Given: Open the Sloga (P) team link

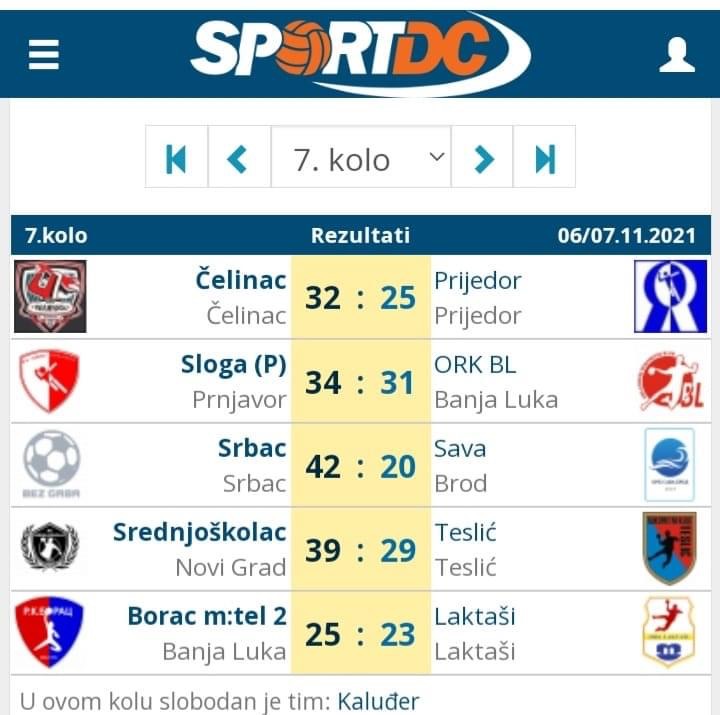Looking at the screenshot, I should point(233,364).
